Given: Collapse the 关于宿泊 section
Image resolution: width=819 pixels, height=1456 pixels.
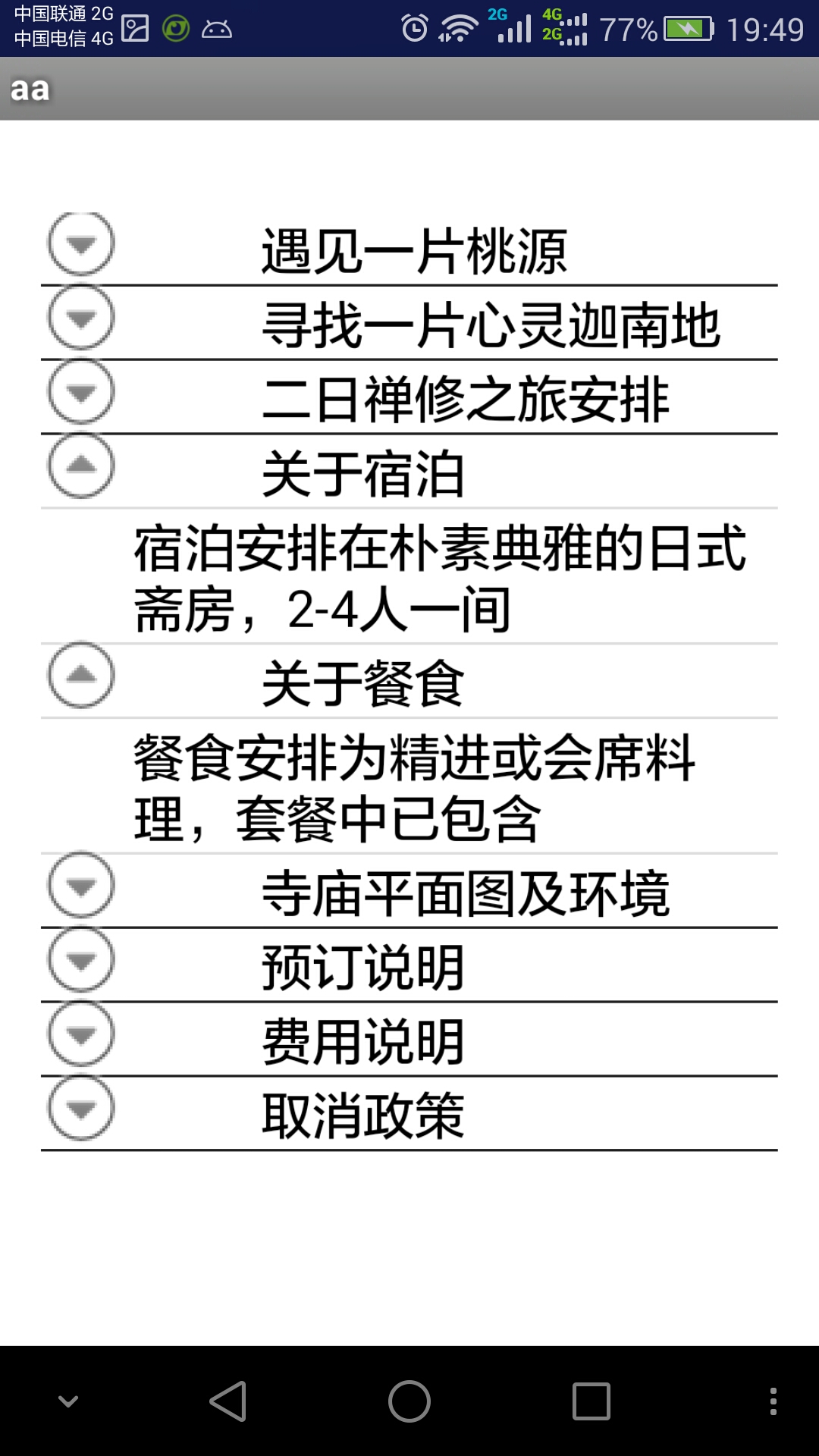Looking at the screenshot, I should tap(409, 472).
